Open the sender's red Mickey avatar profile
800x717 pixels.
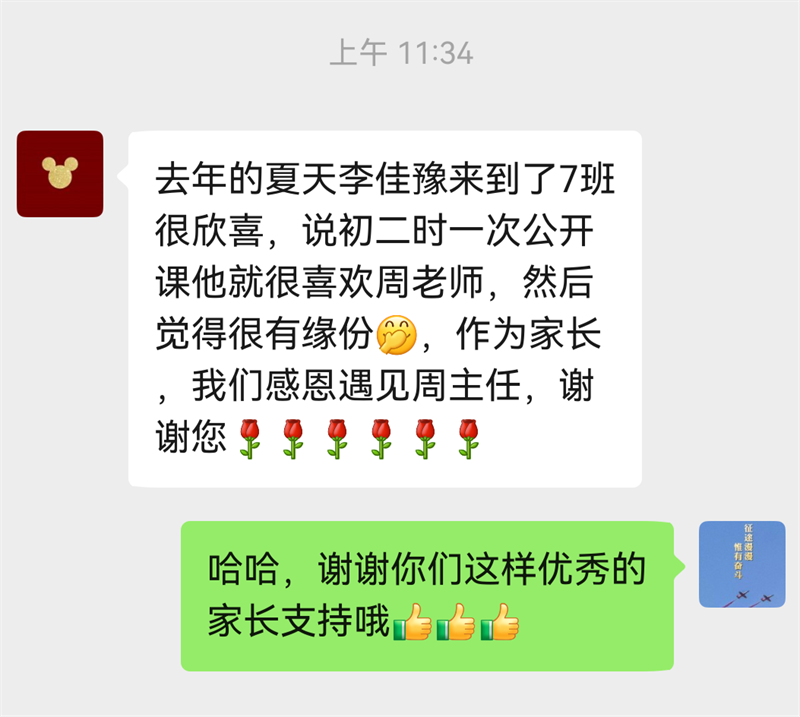coord(60,174)
